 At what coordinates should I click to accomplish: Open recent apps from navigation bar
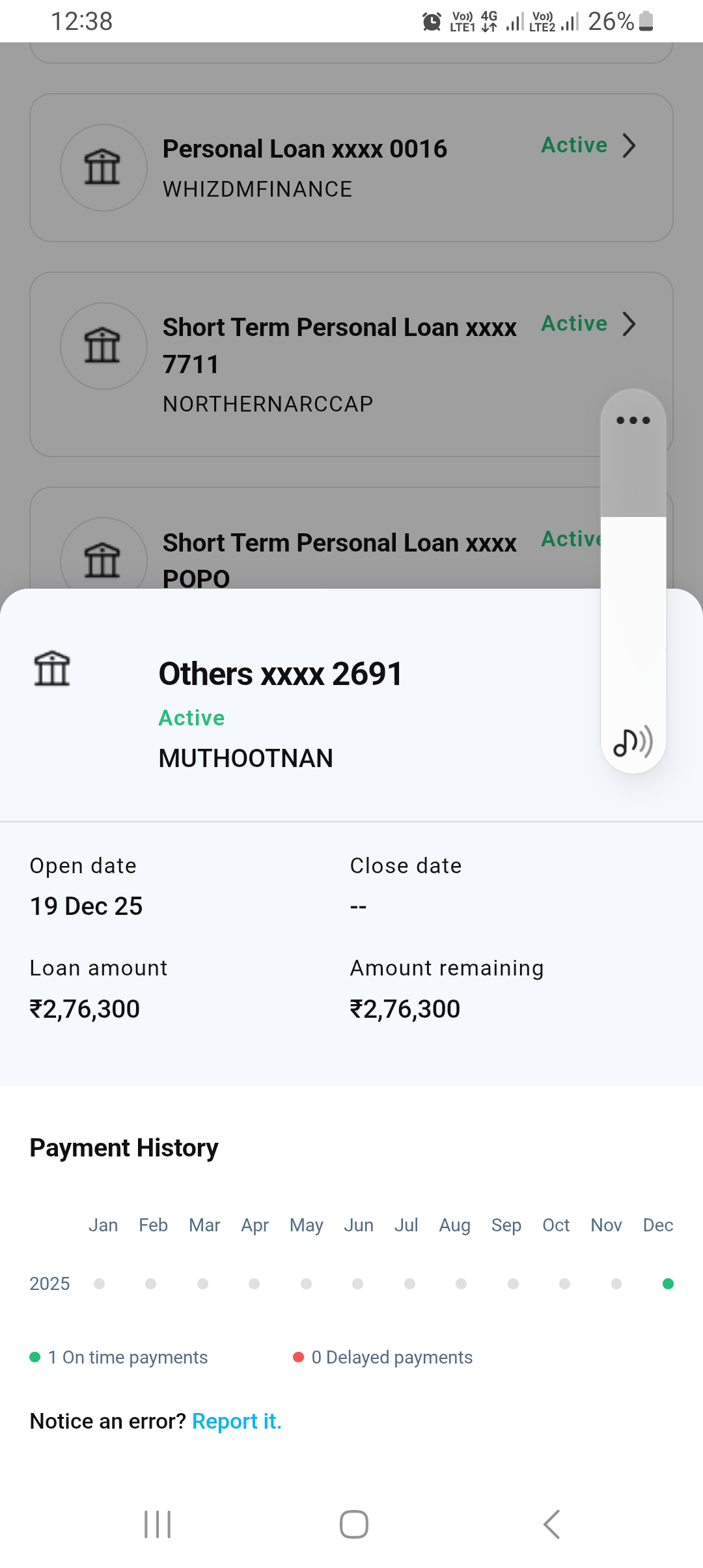coord(158,1524)
